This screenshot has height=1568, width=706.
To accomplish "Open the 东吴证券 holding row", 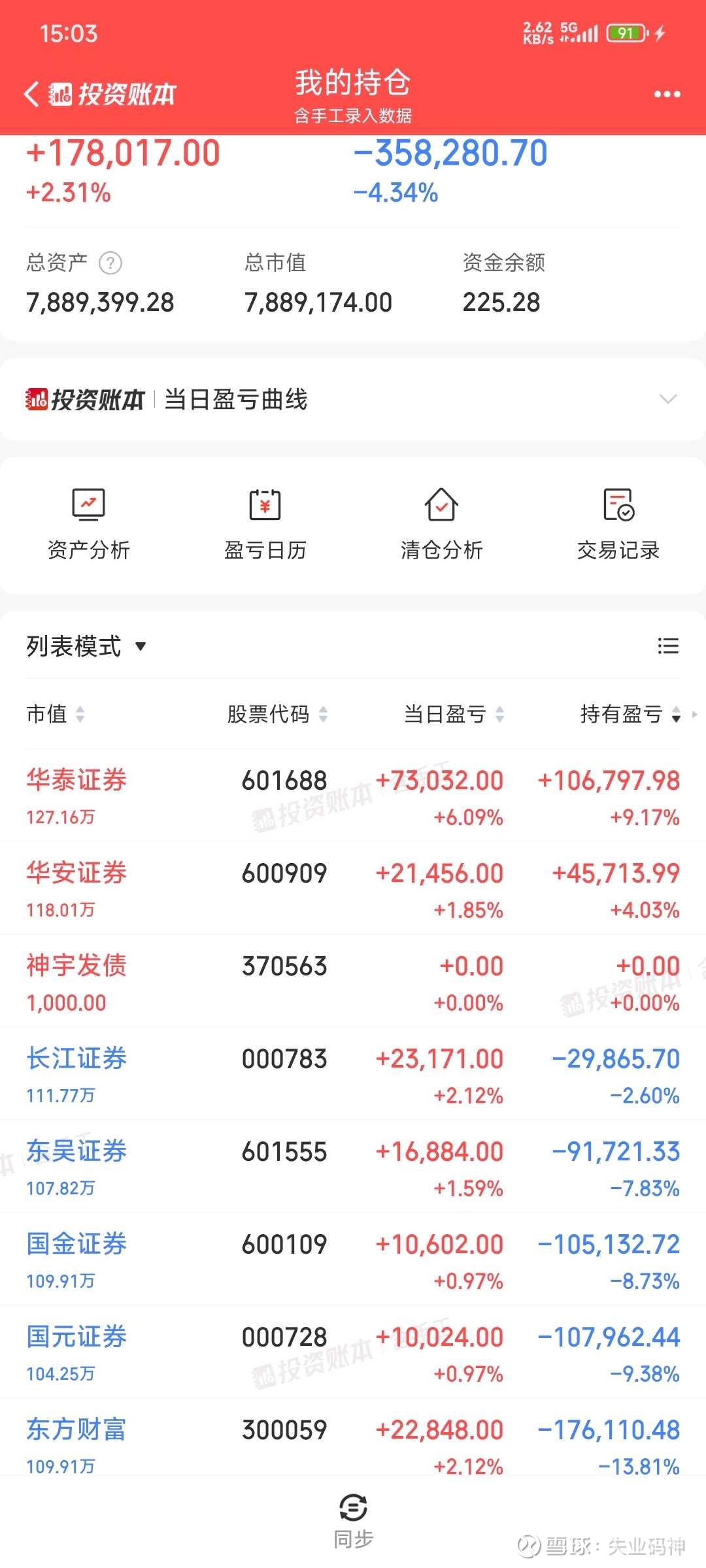I will pos(353,1167).
